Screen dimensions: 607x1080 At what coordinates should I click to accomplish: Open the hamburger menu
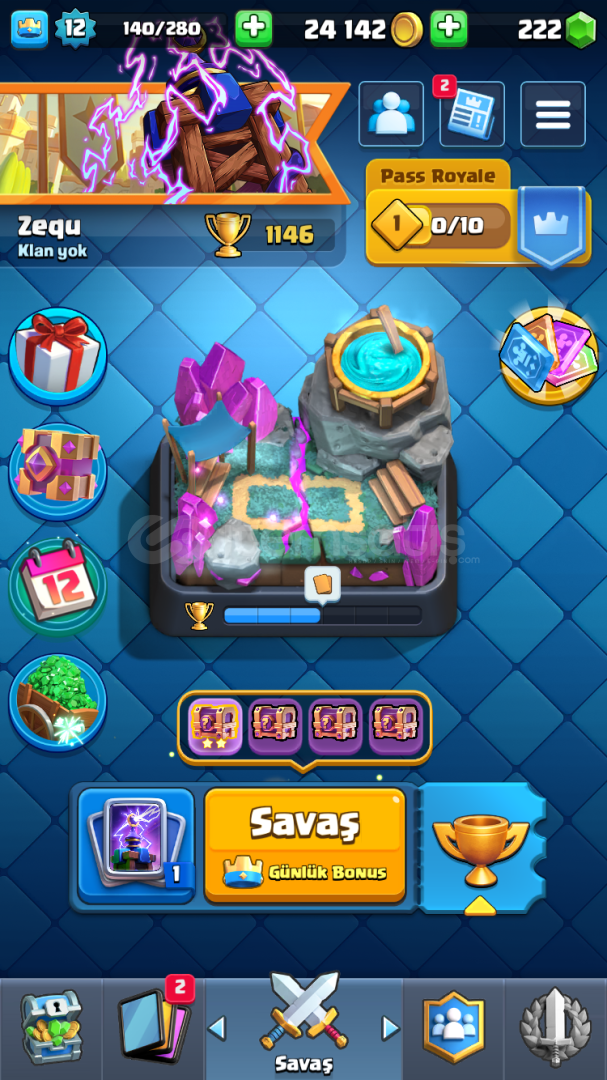click(552, 114)
